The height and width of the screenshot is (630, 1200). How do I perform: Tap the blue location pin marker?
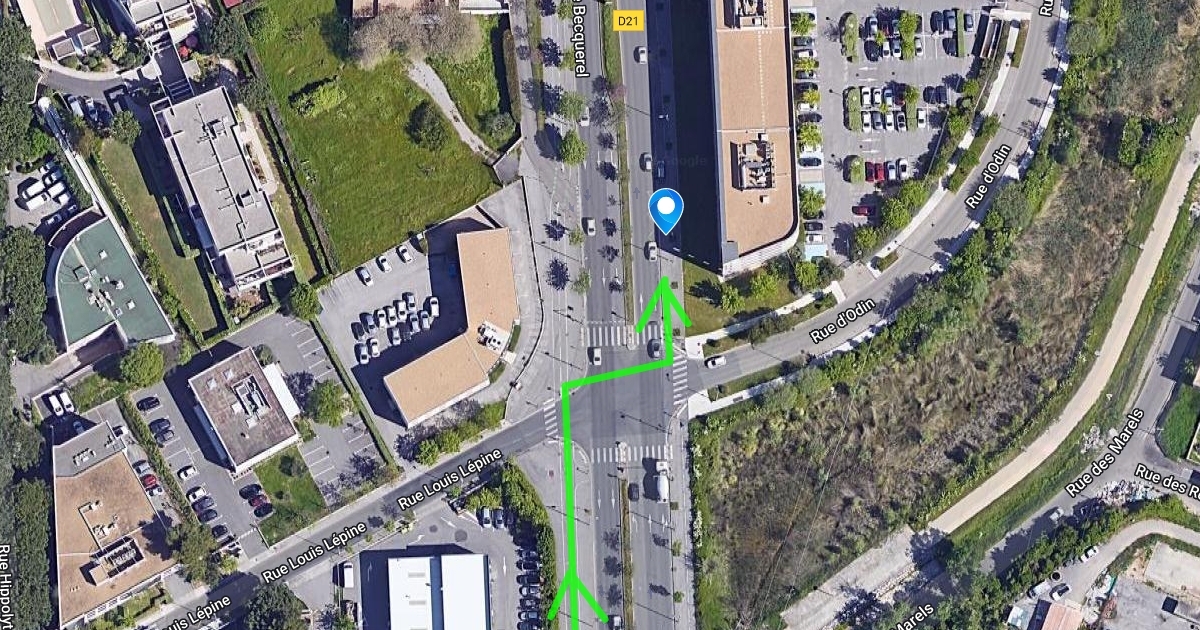click(x=666, y=209)
